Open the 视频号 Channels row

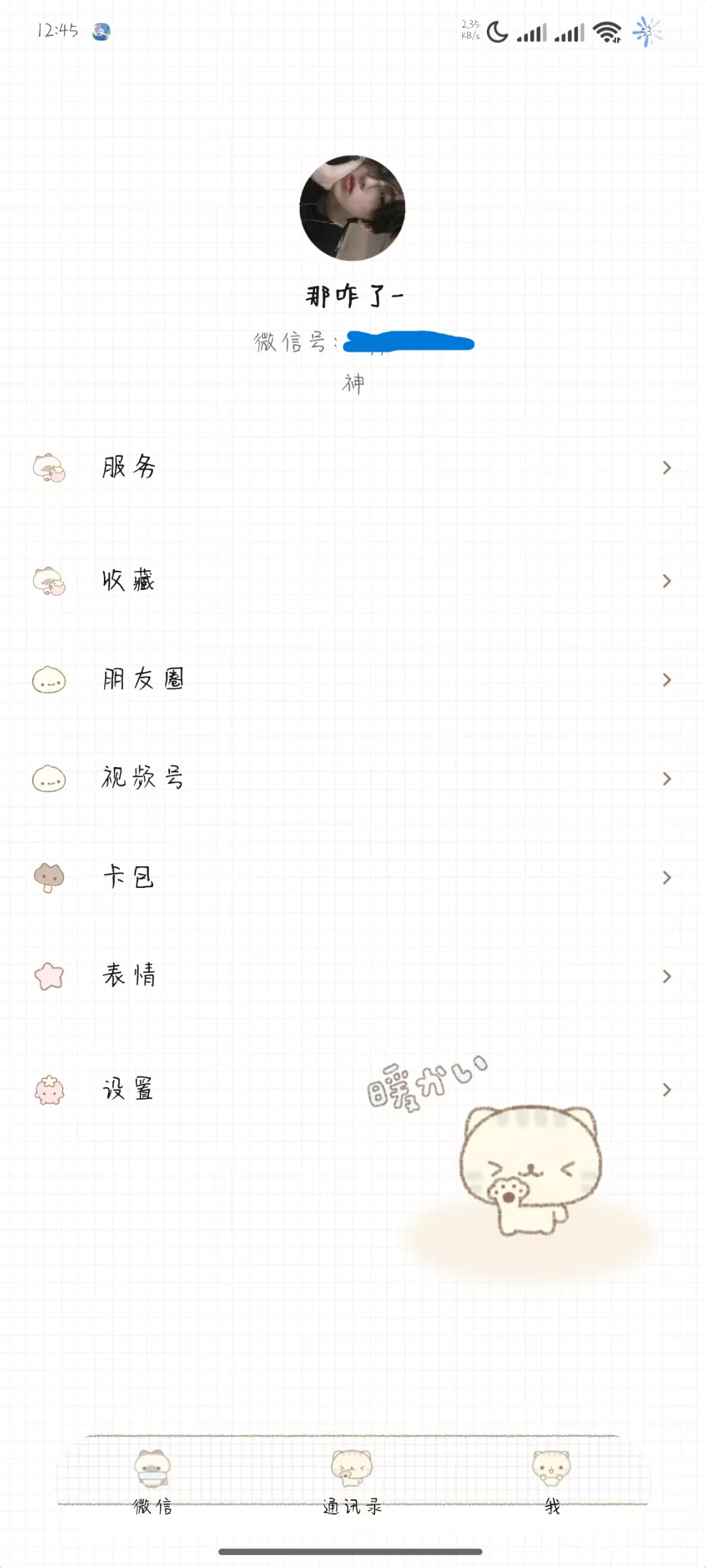point(353,778)
